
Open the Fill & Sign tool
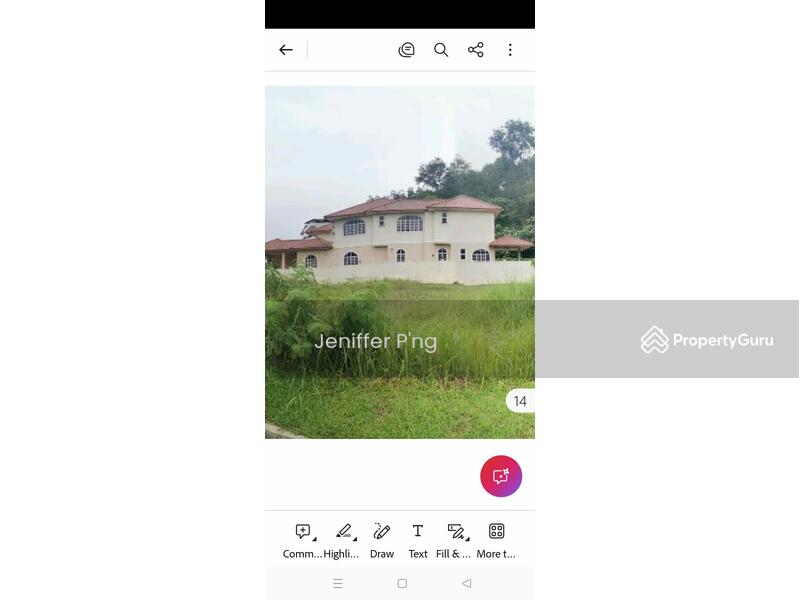[456, 539]
